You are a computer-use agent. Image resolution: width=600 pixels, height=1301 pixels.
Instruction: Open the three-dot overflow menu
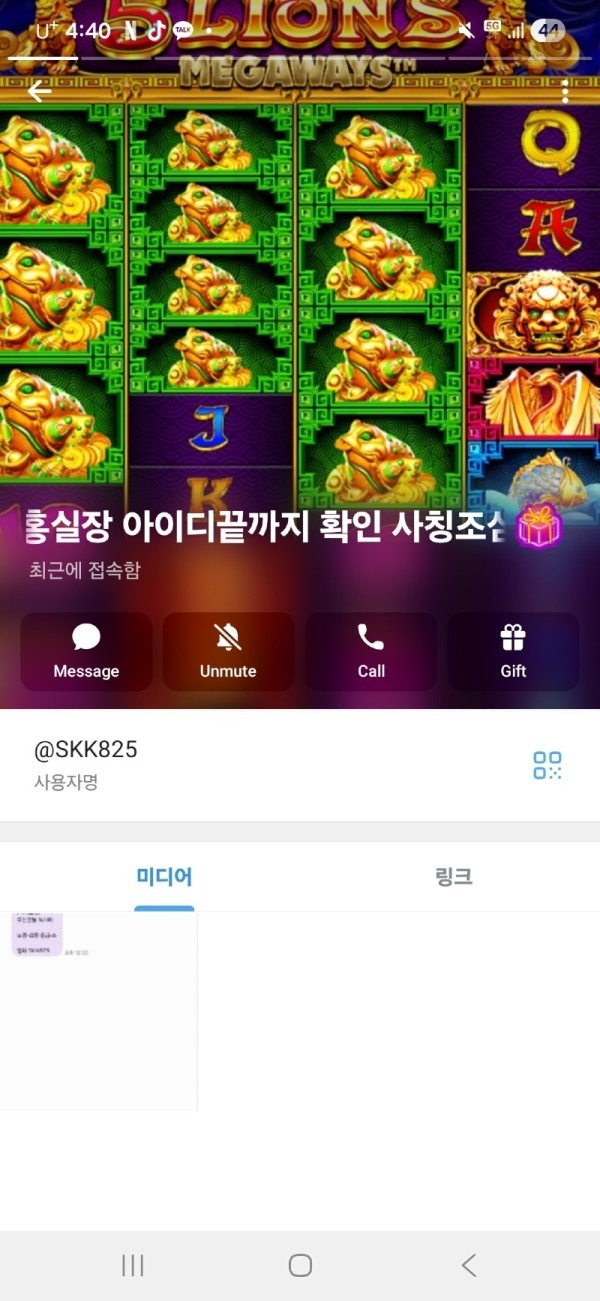click(565, 92)
